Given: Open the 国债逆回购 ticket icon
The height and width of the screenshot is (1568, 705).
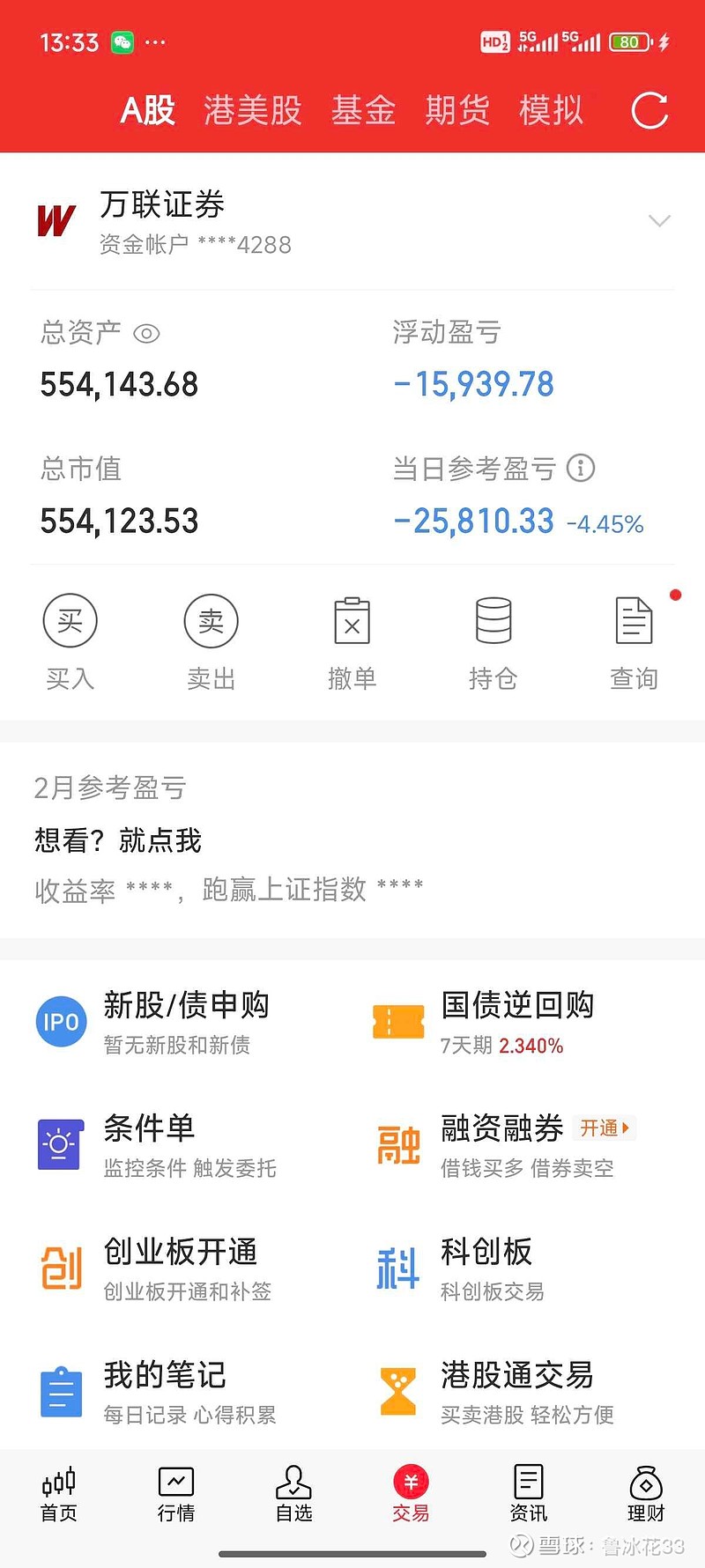Looking at the screenshot, I should tap(397, 1021).
